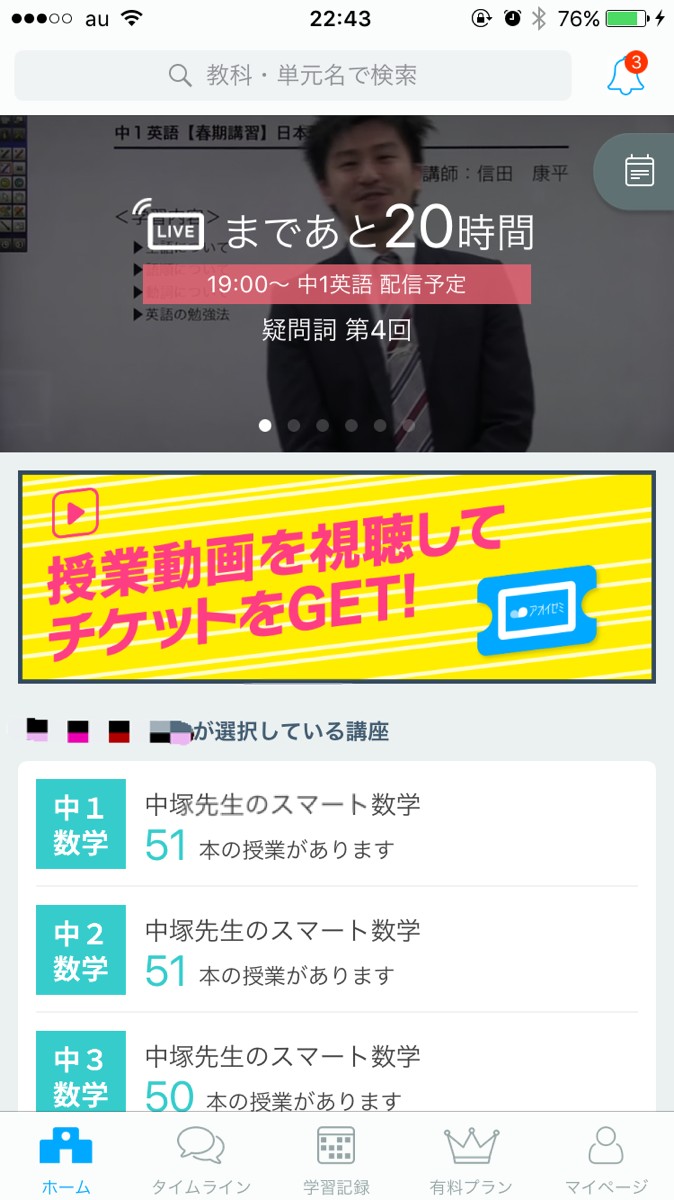Open the notifications bell
Screen dimensions: 674x1200
pos(627,76)
